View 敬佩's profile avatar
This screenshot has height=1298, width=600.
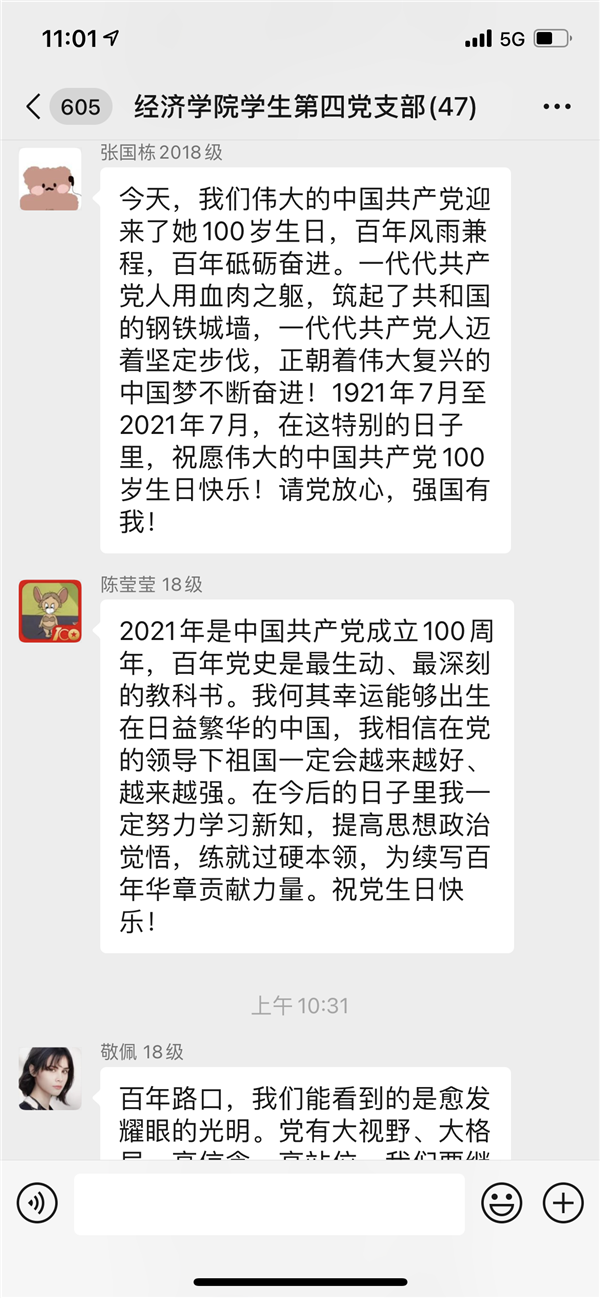[x=50, y=1079]
